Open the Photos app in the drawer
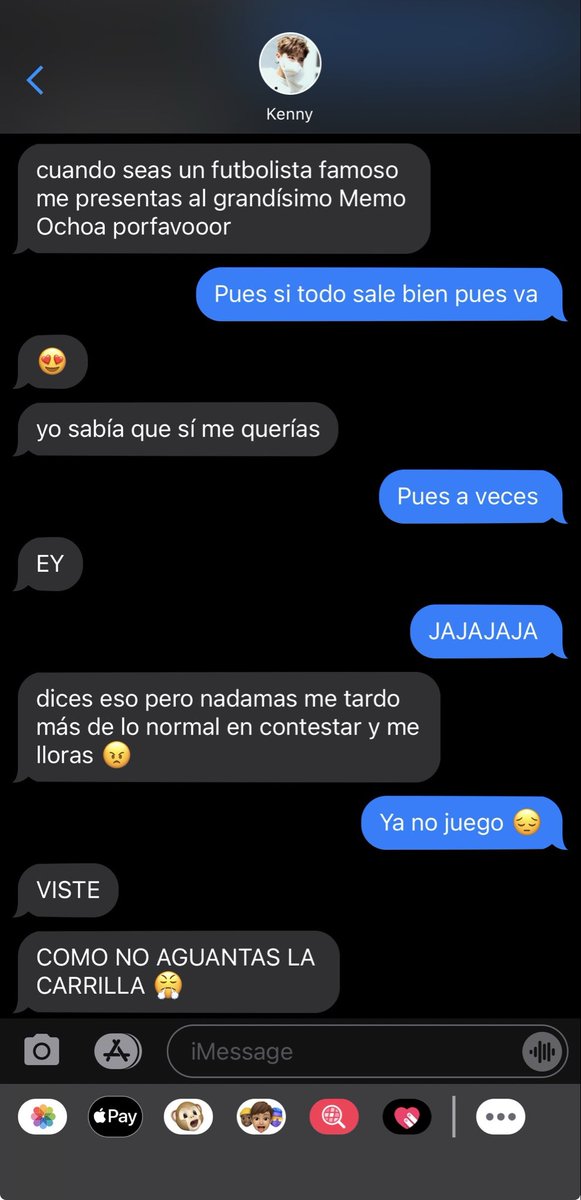Screen dimensions: 581x1200 (43, 1117)
